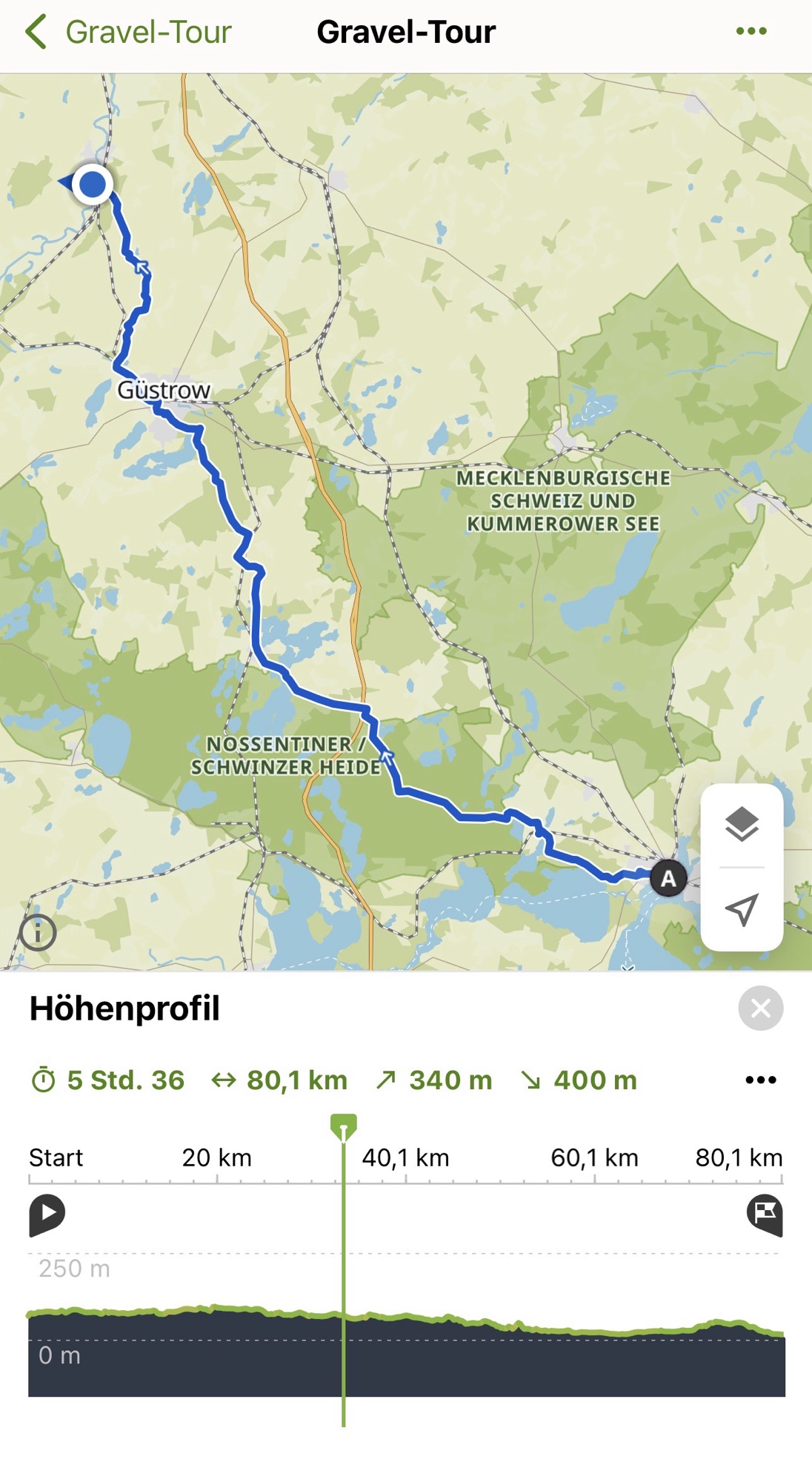Open more options next to tour stats
This screenshot has height=1482, width=812.
[761, 1080]
